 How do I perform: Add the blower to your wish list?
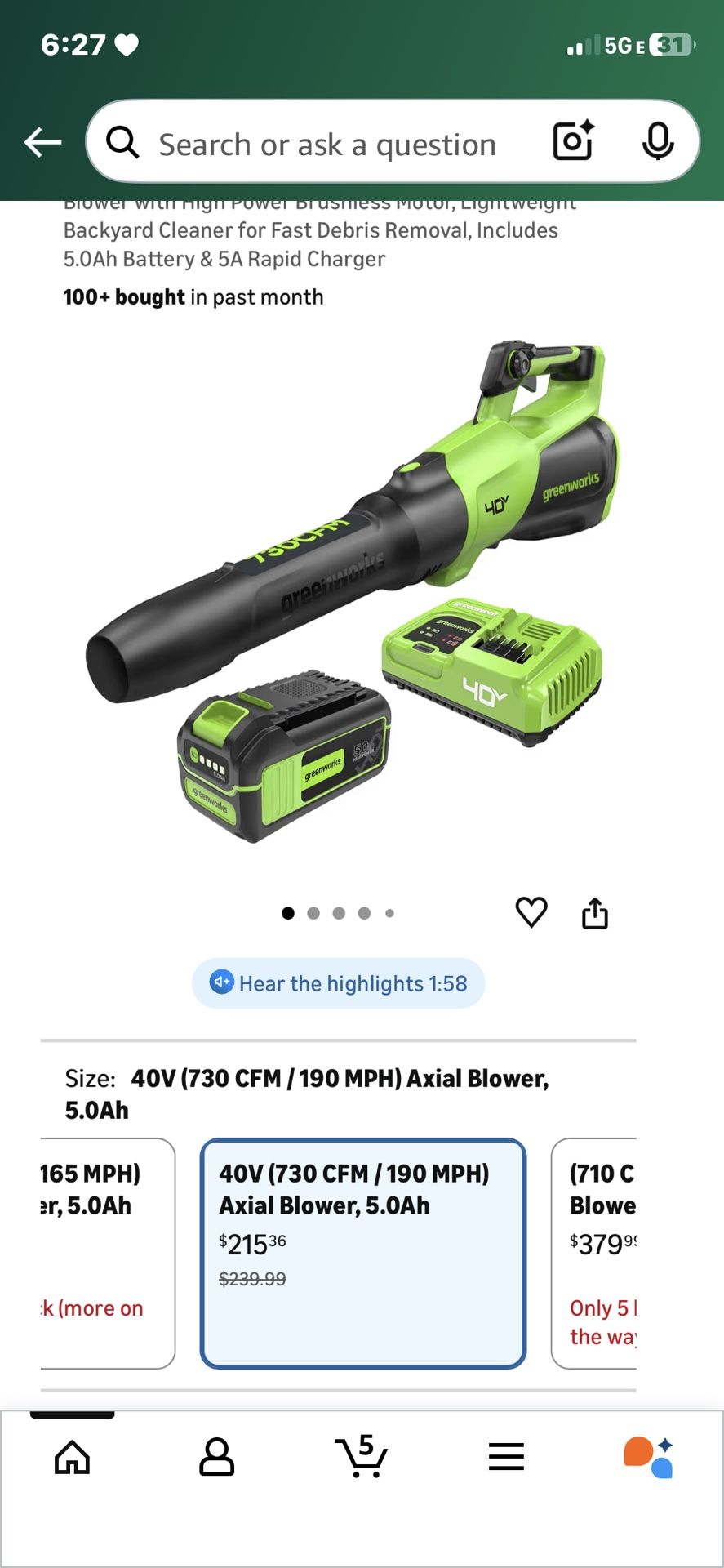[531, 911]
